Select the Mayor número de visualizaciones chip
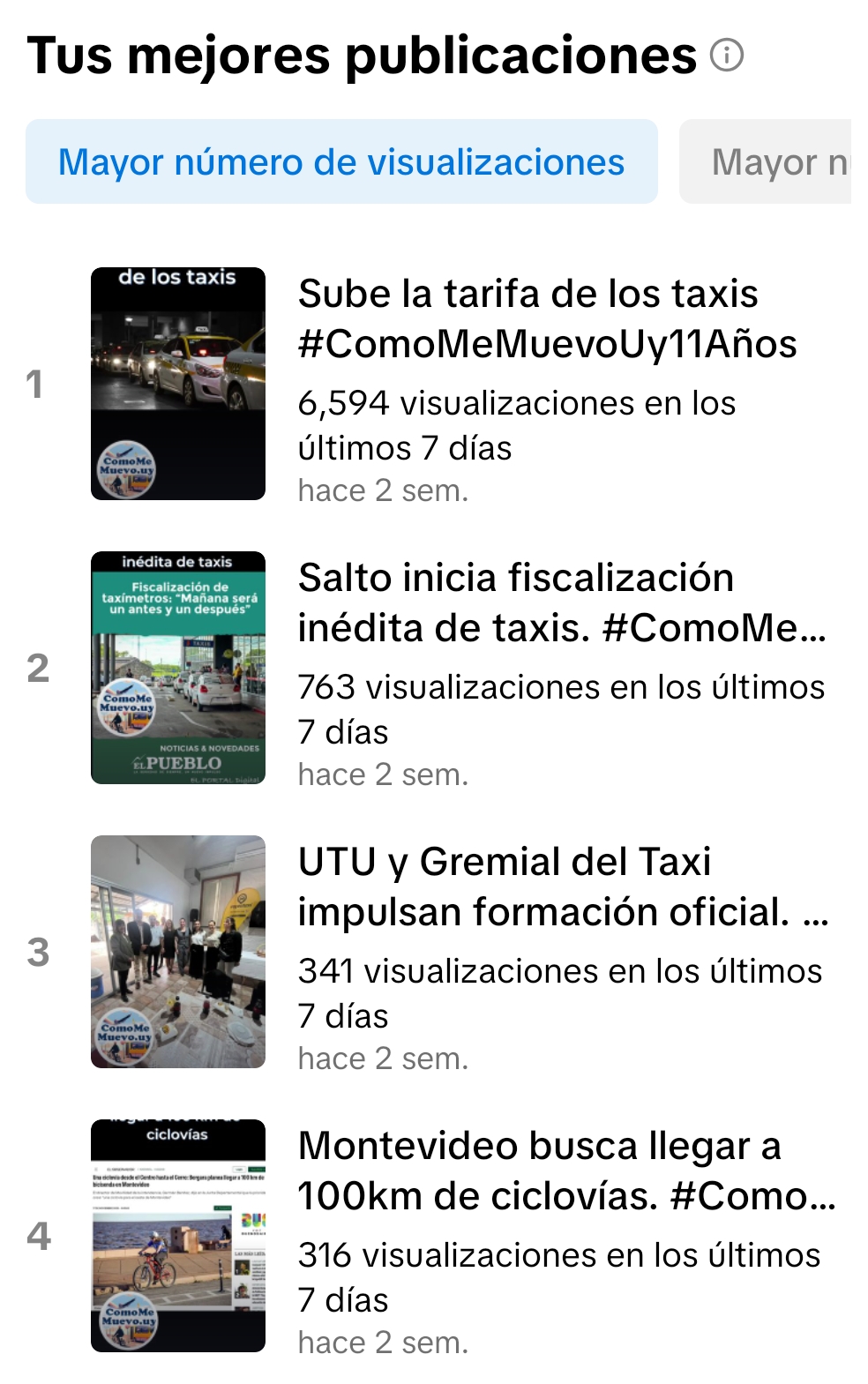Screen dimensions: 868x1384 point(341,162)
